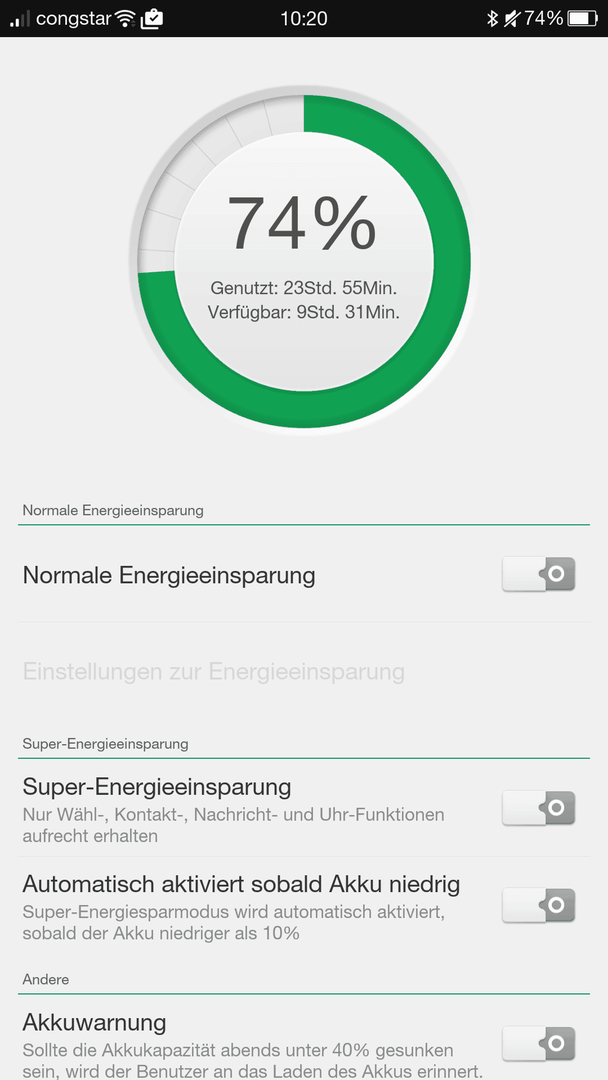Image resolution: width=608 pixels, height=1080 pixels.
Task: Enable the Normale Energieeinsparung switch
Action: tap(538, 574)
